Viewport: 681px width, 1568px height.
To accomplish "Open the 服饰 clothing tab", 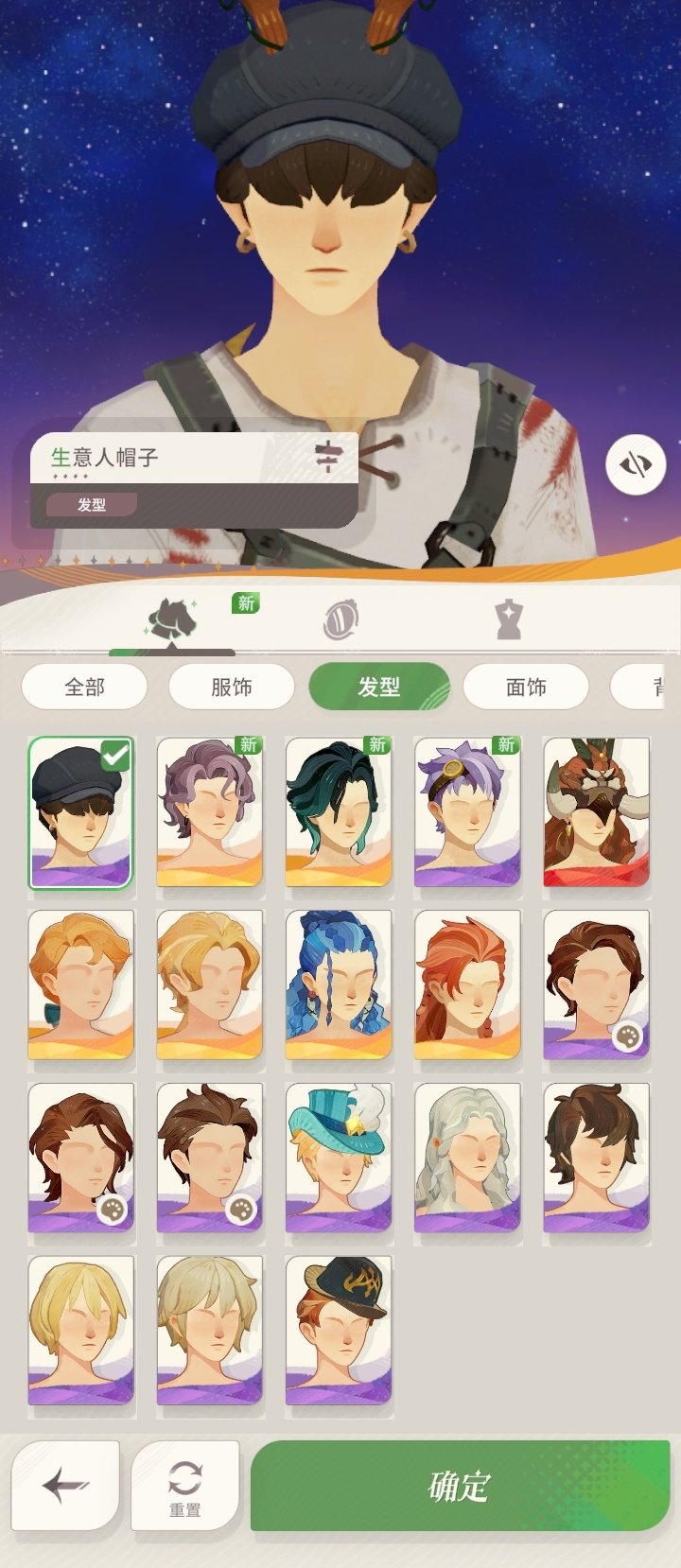I will click(x=230, y=688).
